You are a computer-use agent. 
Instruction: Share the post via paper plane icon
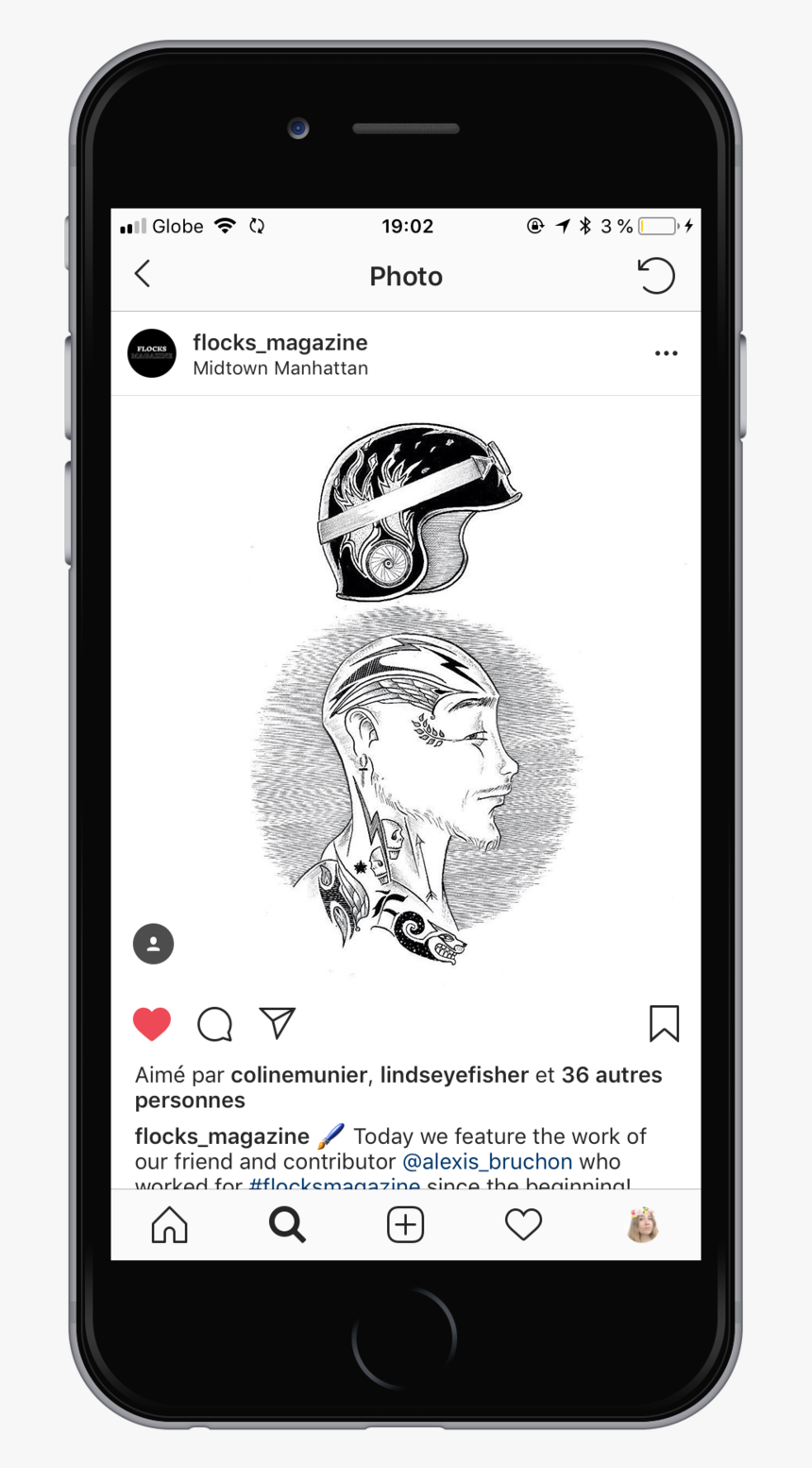point(278,1023)
